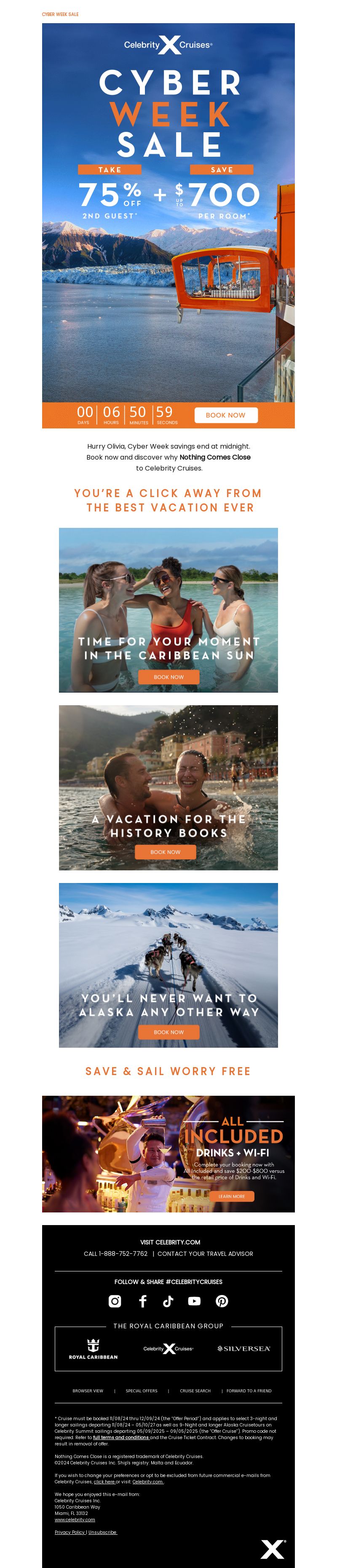
Task: Go to the YouTube channel
Action: 195,1301
